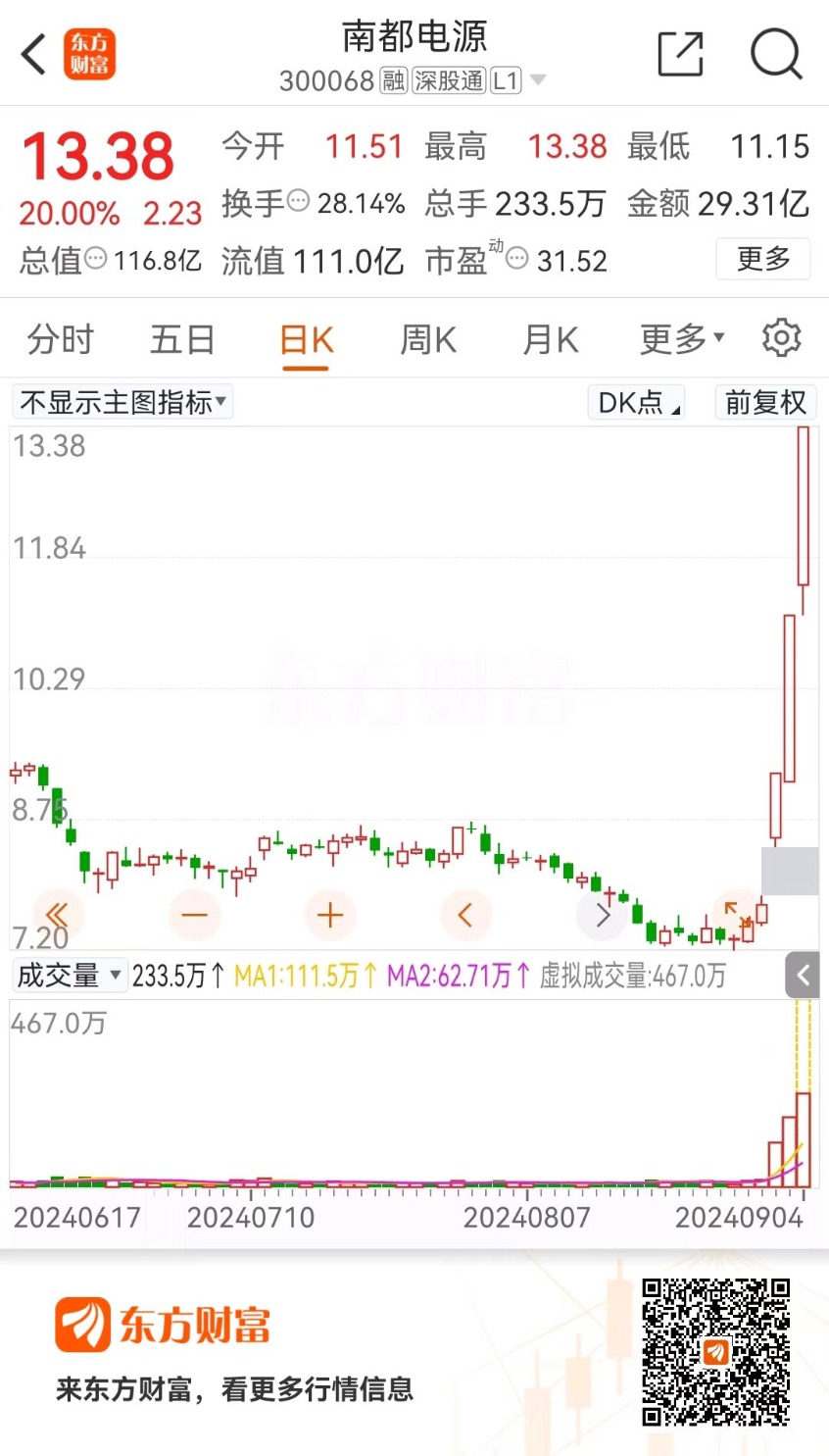Expand the side panel arrow beside volume
Viewport: 829px width, 1456px height.
(803, 975)
